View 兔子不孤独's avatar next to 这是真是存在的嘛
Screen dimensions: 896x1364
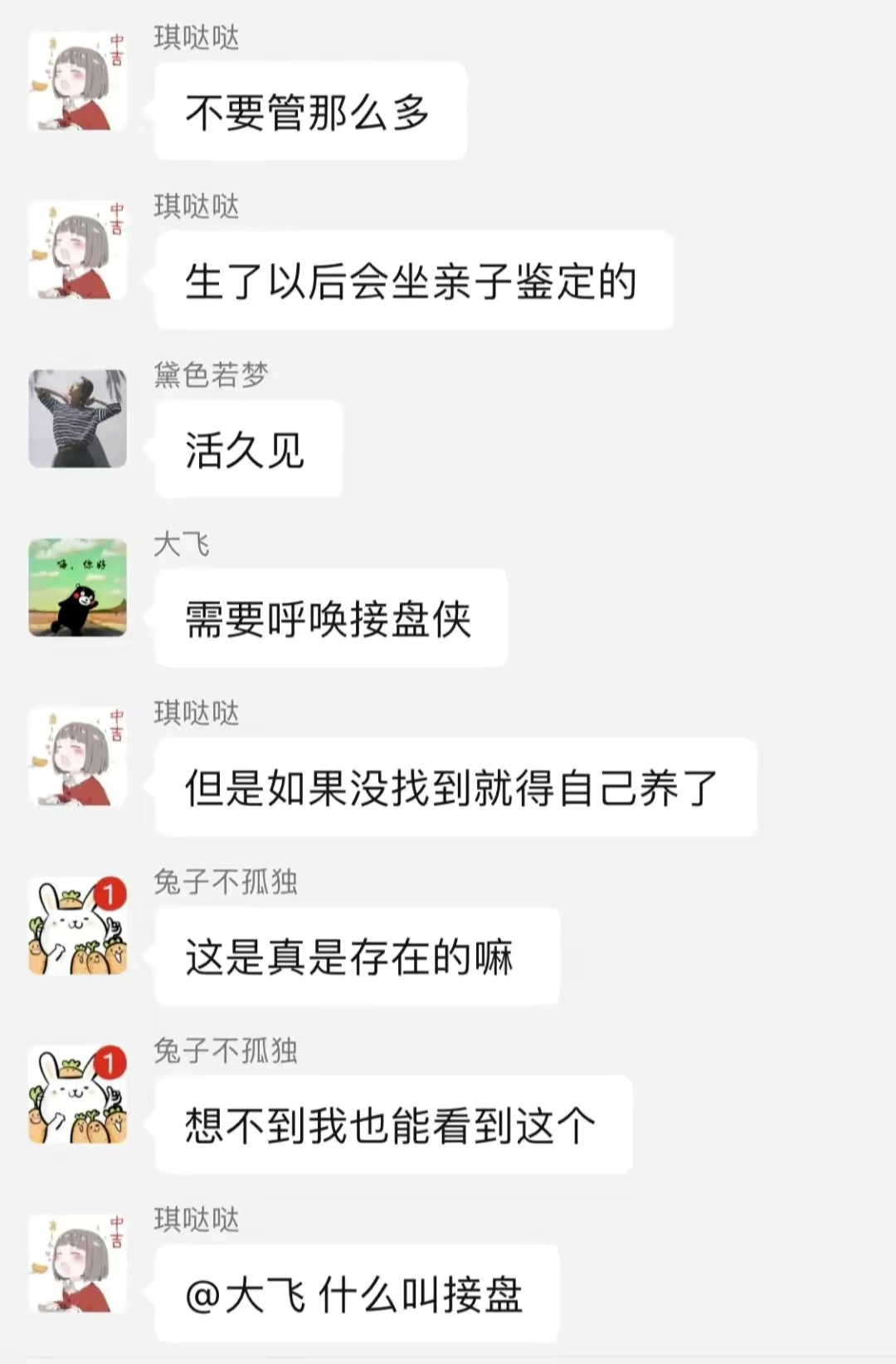tap(78, 926)
